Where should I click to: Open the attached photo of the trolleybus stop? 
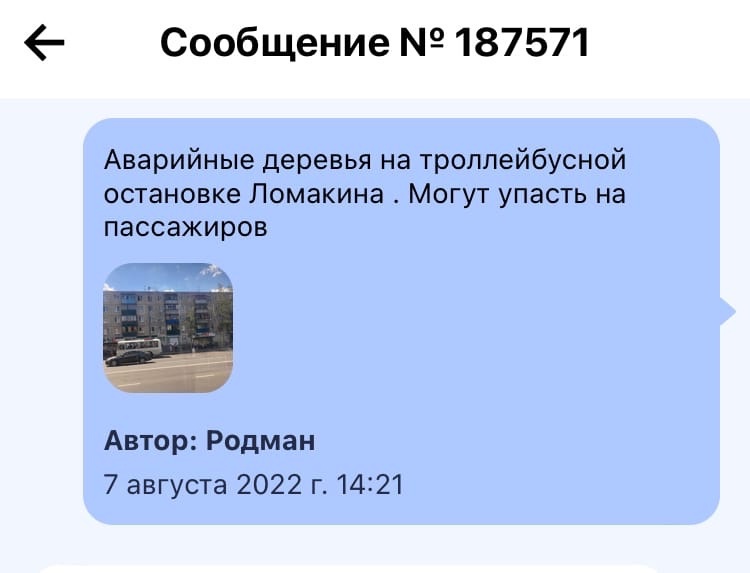tap(168, 328)
